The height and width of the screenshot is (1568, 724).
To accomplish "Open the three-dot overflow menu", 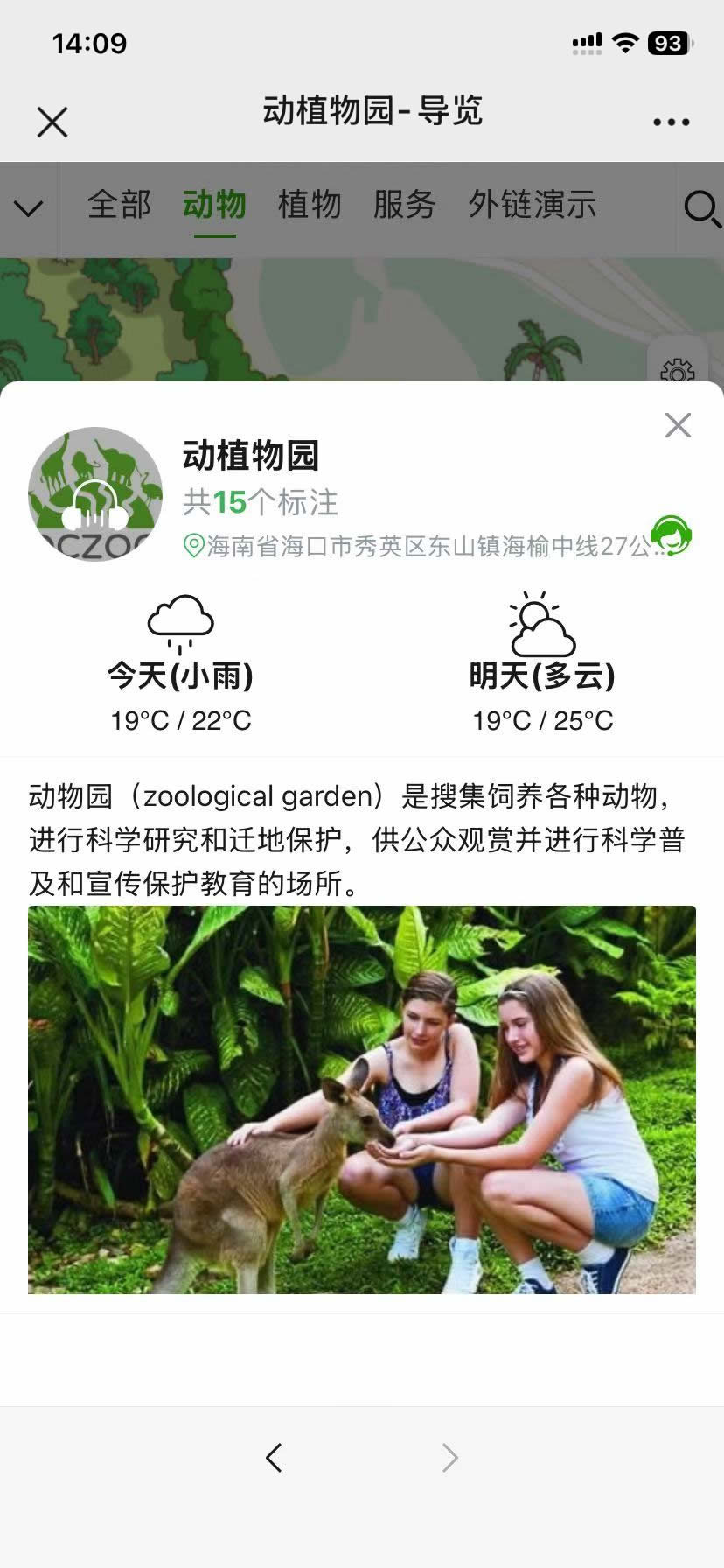I will click(x=671, y=122).
